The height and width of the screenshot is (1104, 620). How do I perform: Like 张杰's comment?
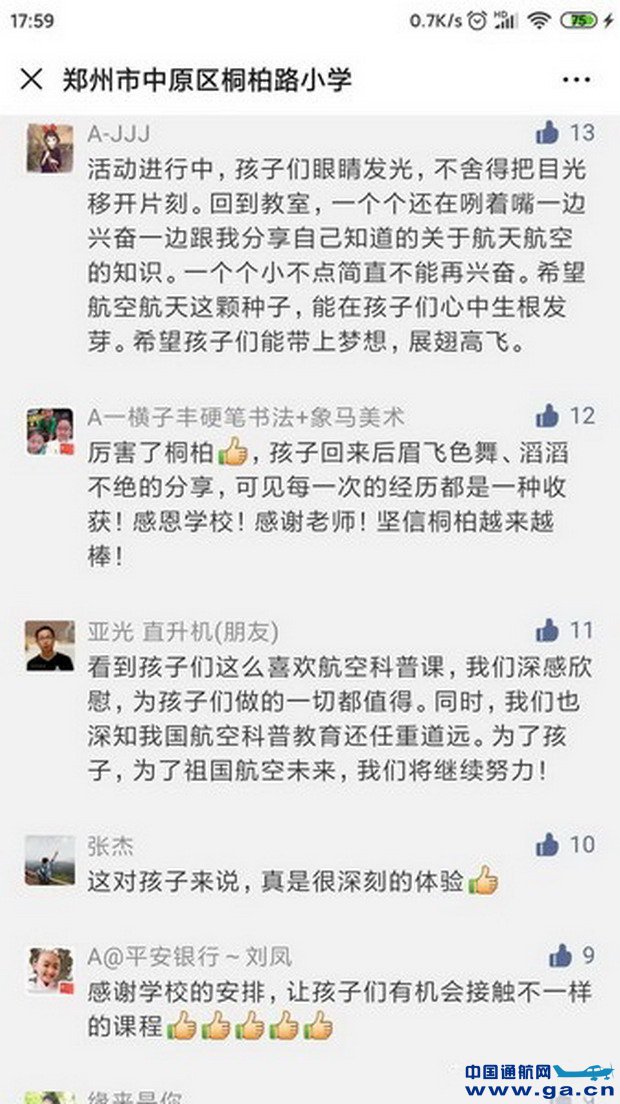(x=547, y=845)
